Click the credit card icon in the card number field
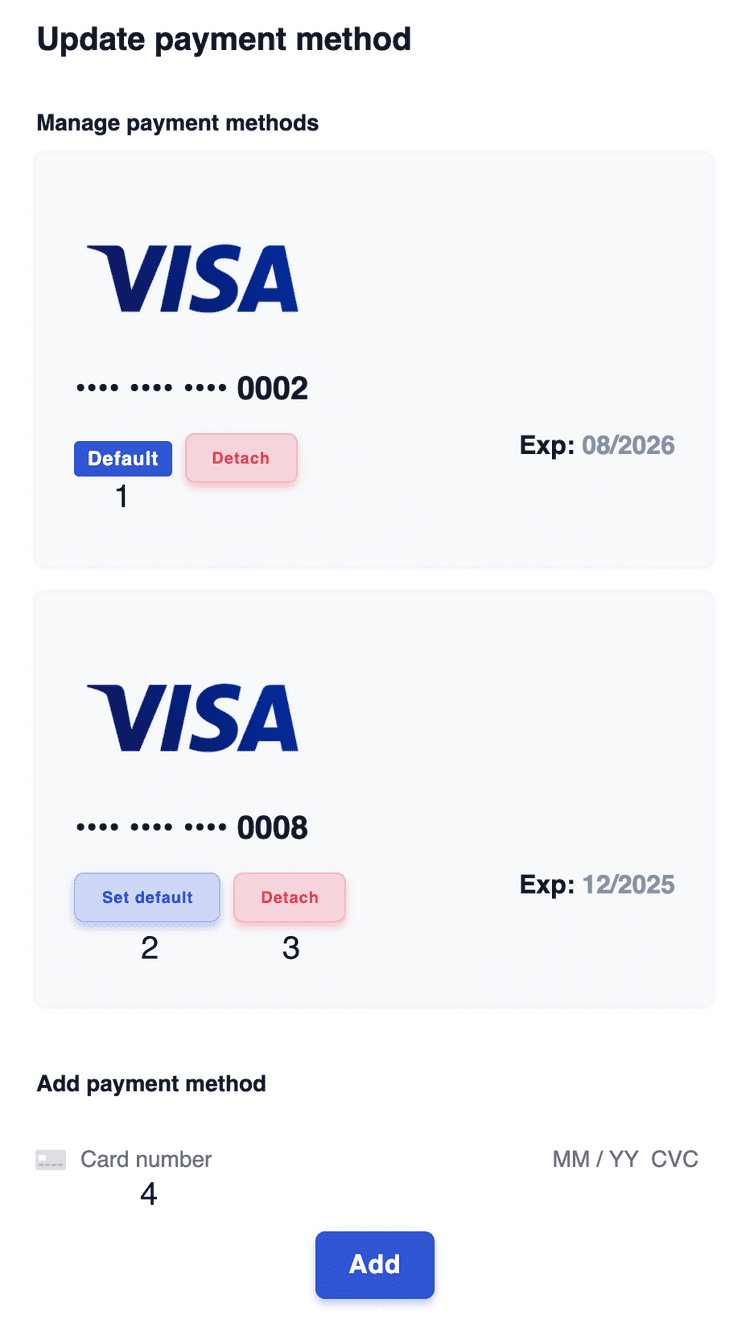This screenshot has width=750, height=1320. pyautogui.click(x=50, y=1158)
